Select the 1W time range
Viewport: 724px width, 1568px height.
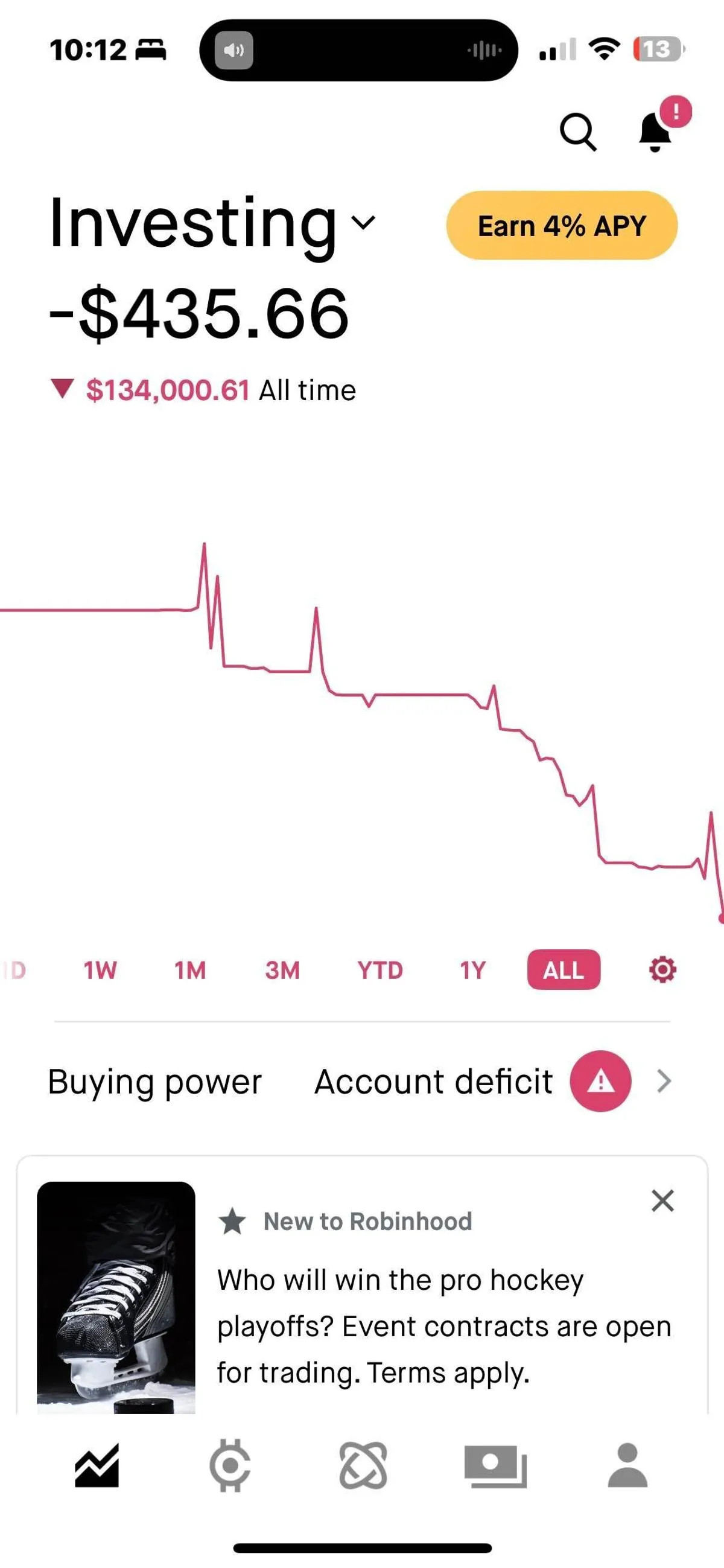(100, 970)
